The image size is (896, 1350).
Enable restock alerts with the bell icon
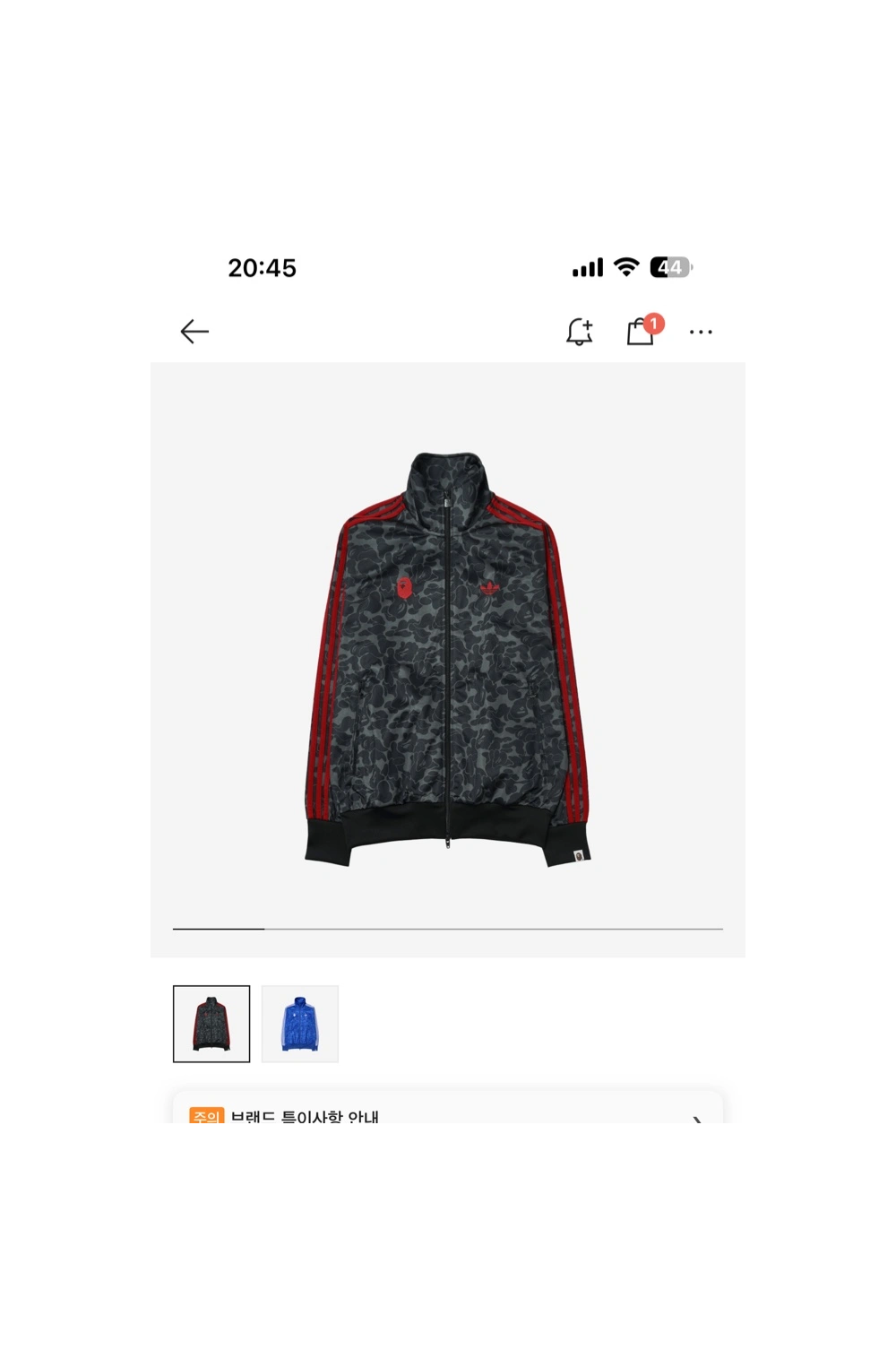point(580,332)
